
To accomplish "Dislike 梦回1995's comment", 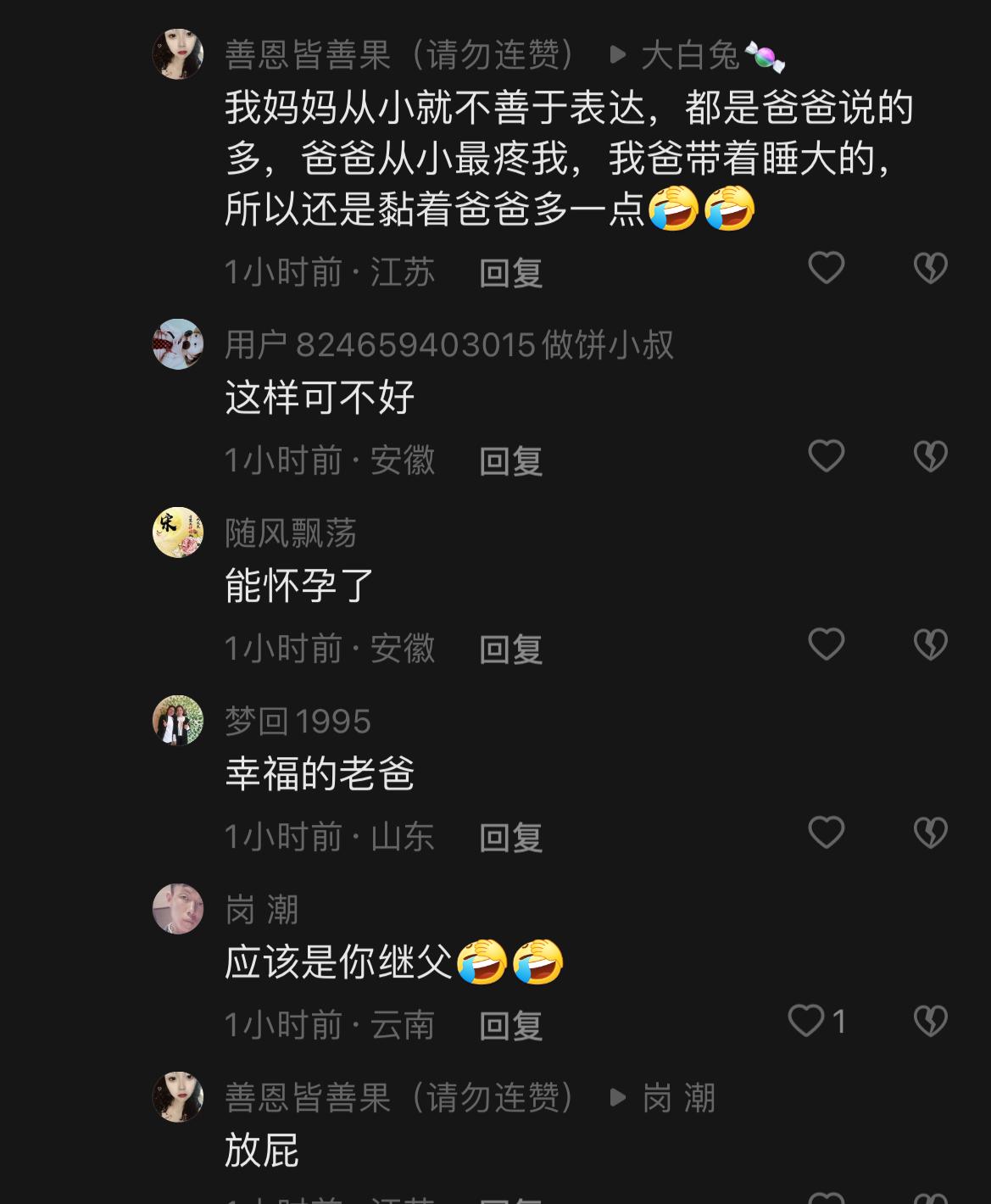I will [930, 833].
